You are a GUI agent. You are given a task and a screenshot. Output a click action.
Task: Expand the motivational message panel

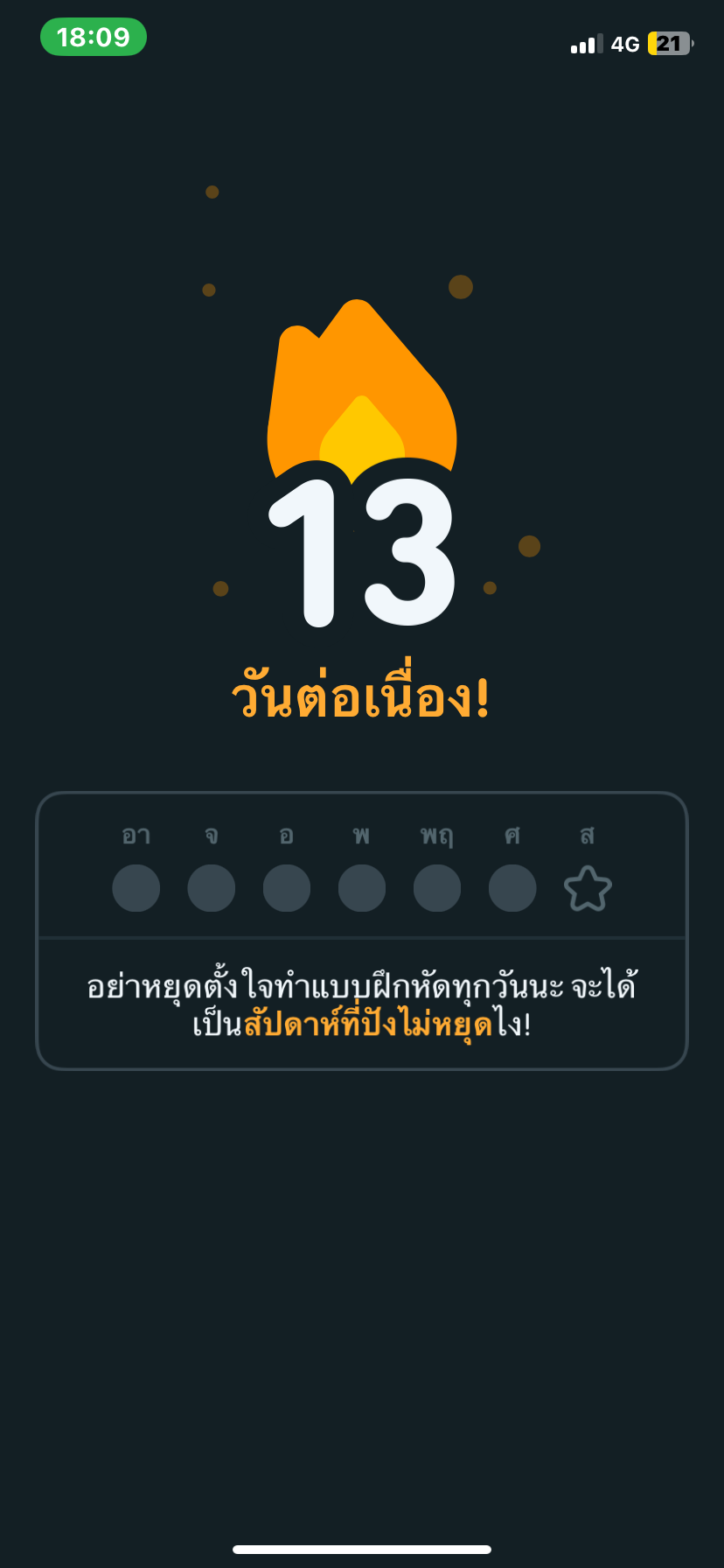(362, 1006)
